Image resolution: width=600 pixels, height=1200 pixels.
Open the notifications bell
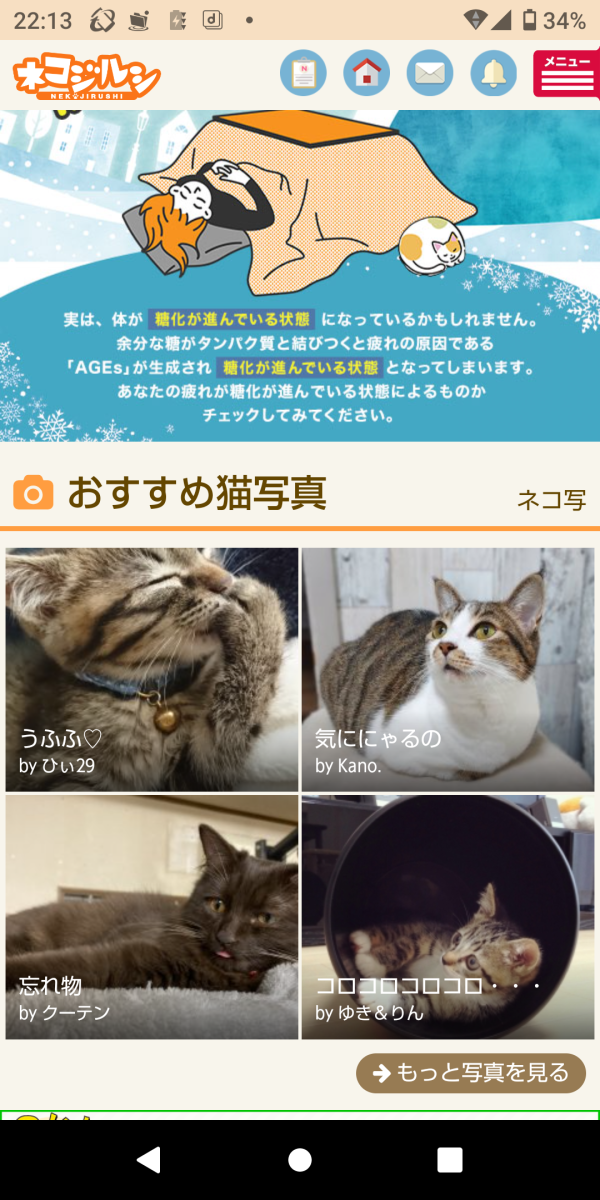point(493,73)
